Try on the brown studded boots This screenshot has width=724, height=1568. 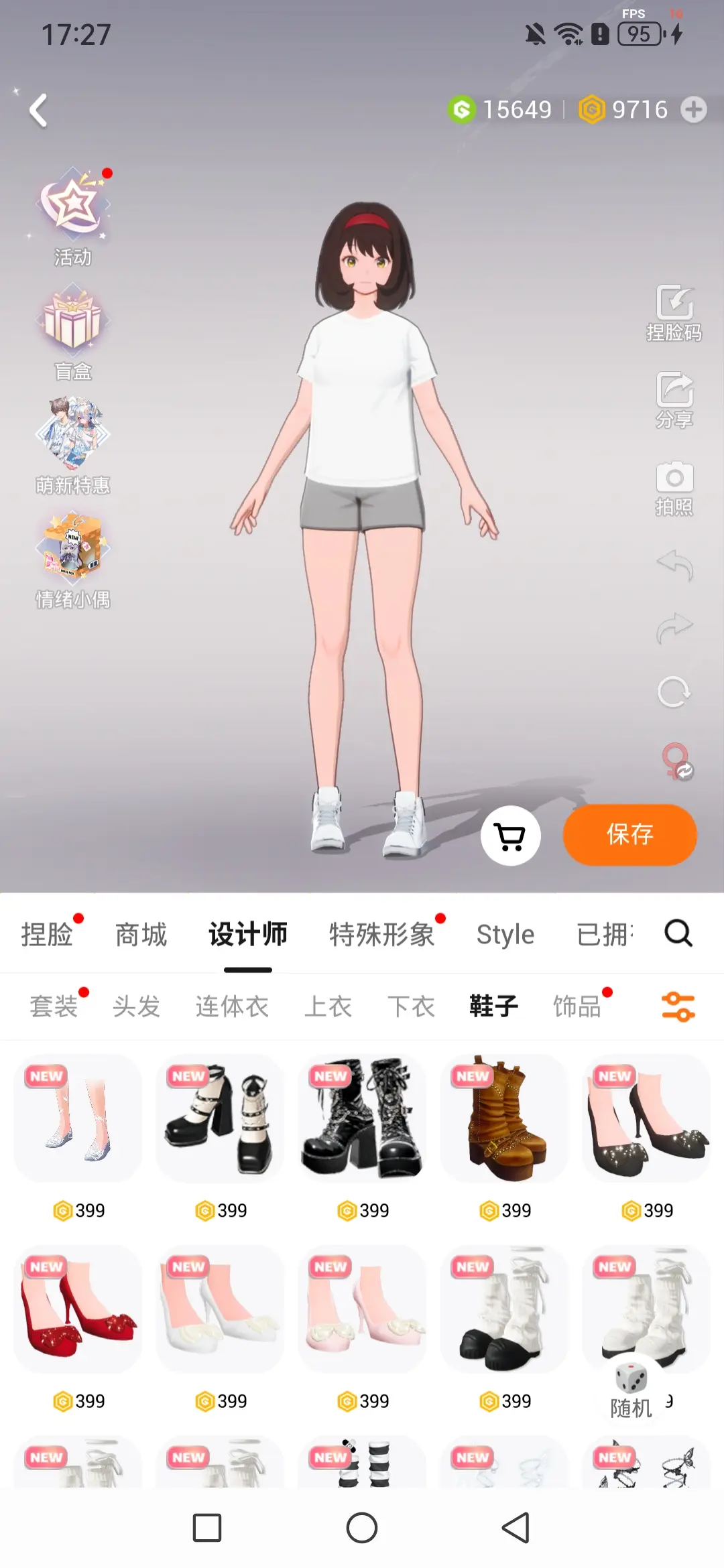505,1118
